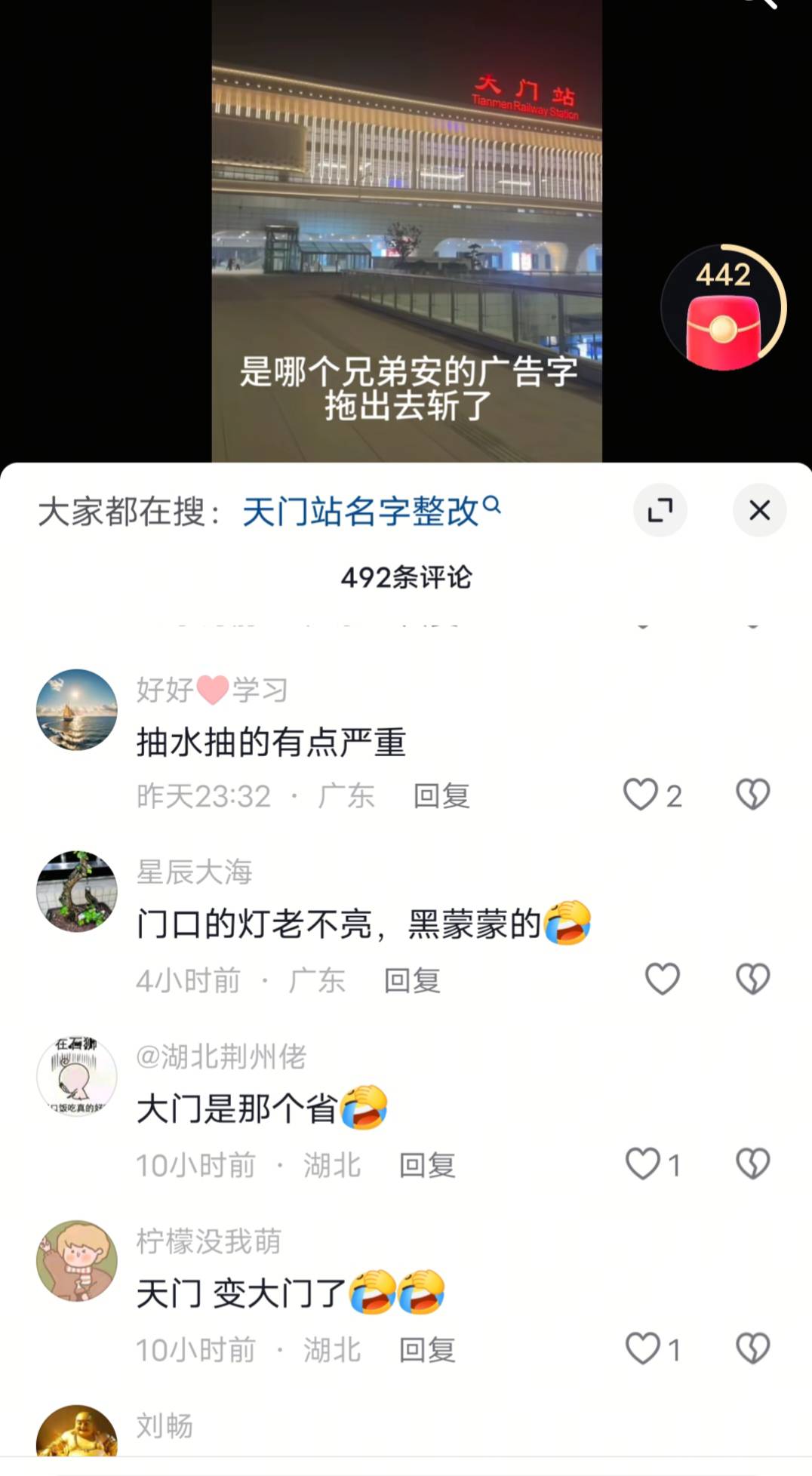Screen dimensions: 812x1476
Task: Like 星辰大海's comment
Action: coord(662,979)
